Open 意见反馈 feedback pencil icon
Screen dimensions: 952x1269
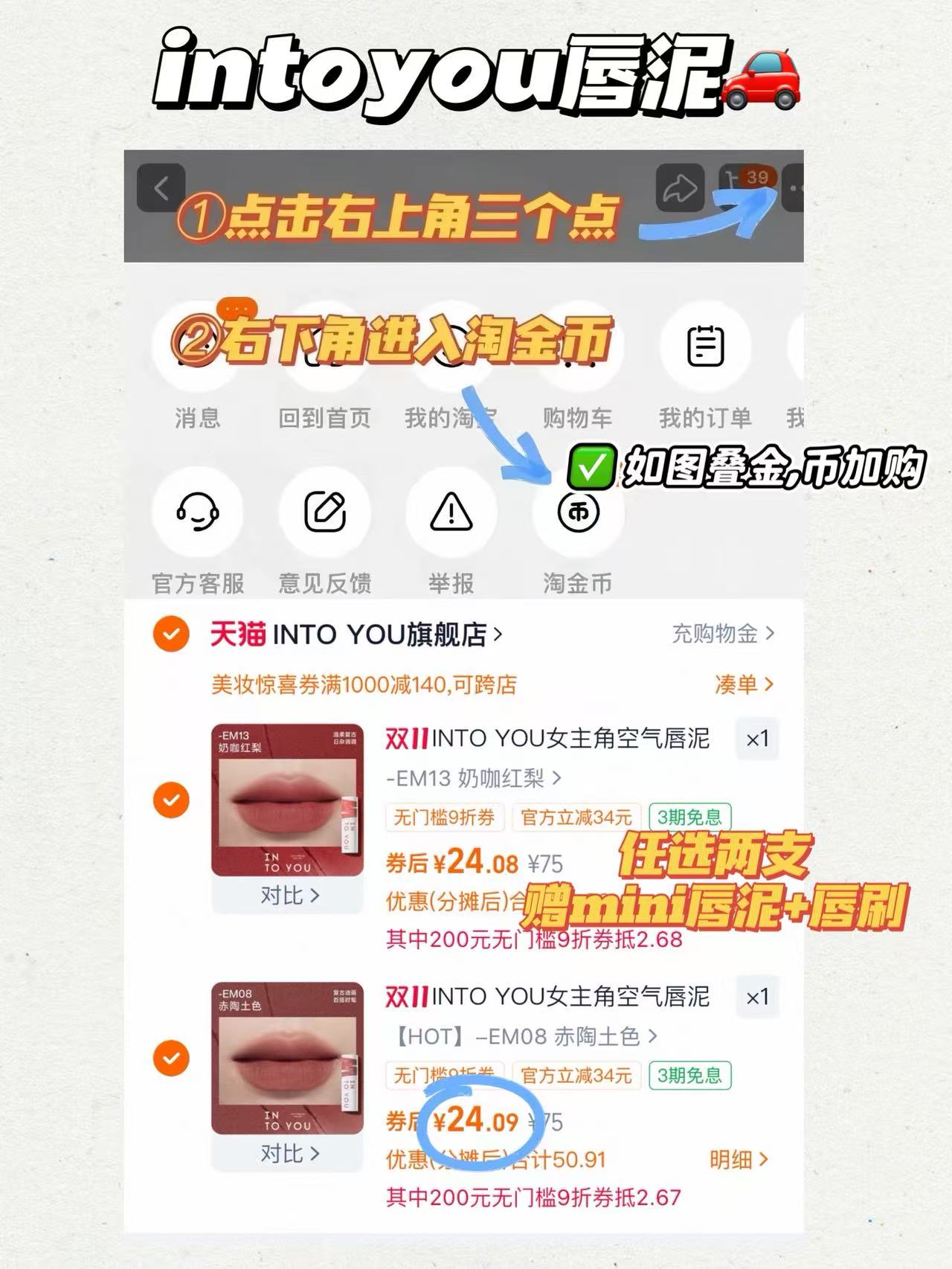click(325, 512)
